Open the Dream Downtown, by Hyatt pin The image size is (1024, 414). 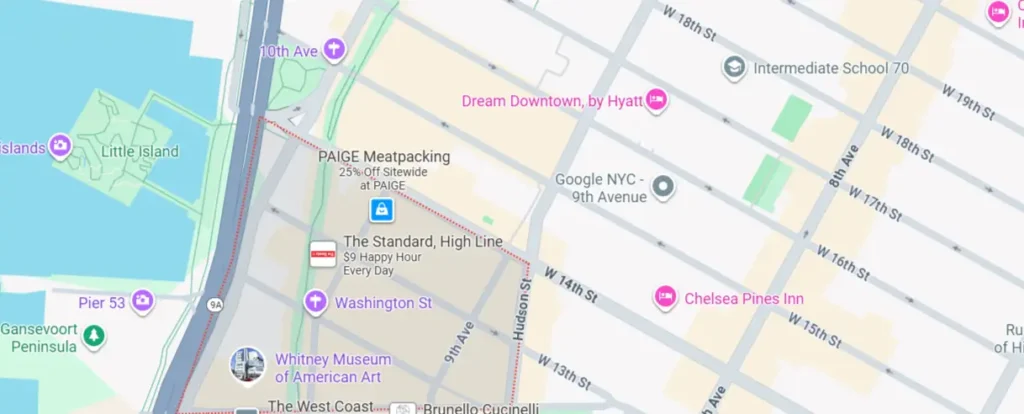click(656, 99)
